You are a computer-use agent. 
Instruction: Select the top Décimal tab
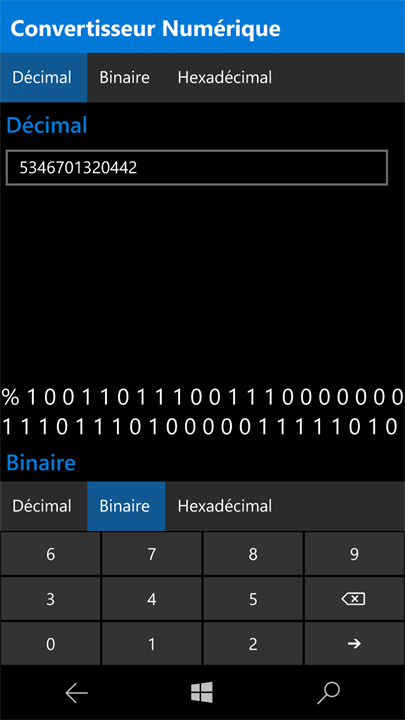tap(42, 77)
